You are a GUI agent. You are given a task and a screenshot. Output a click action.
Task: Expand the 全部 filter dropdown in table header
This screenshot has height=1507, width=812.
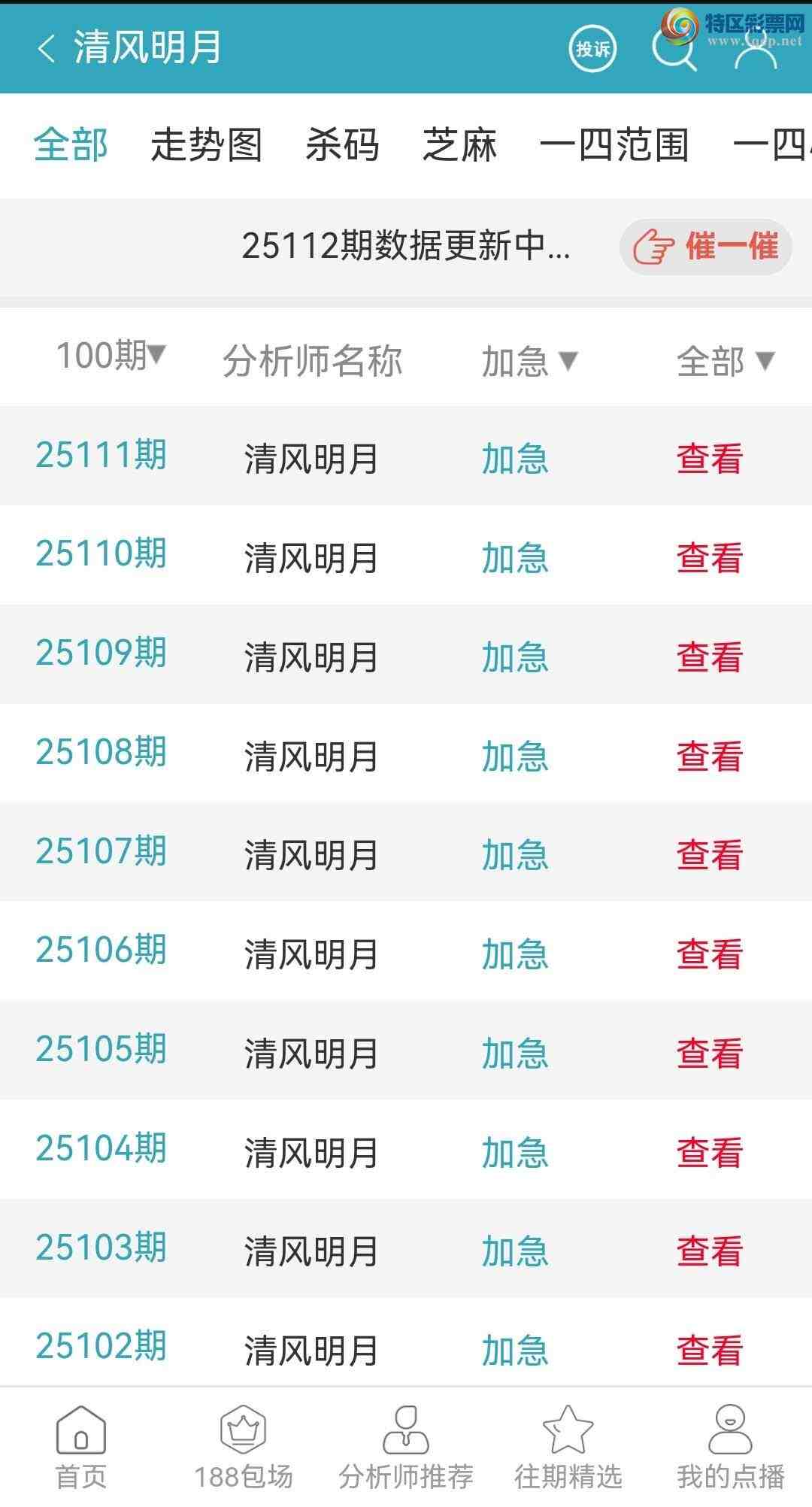(725, 362)
